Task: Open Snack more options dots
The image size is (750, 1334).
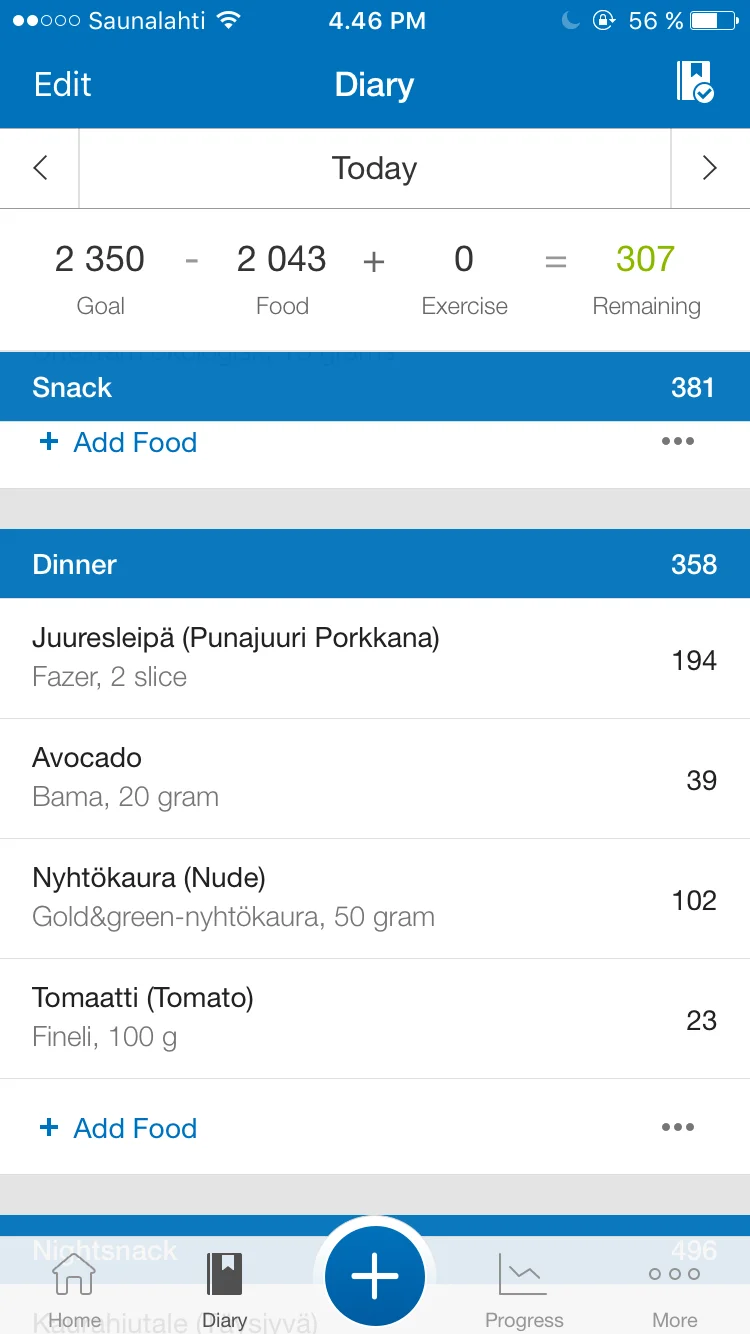Action: click(x=677, y=442)
